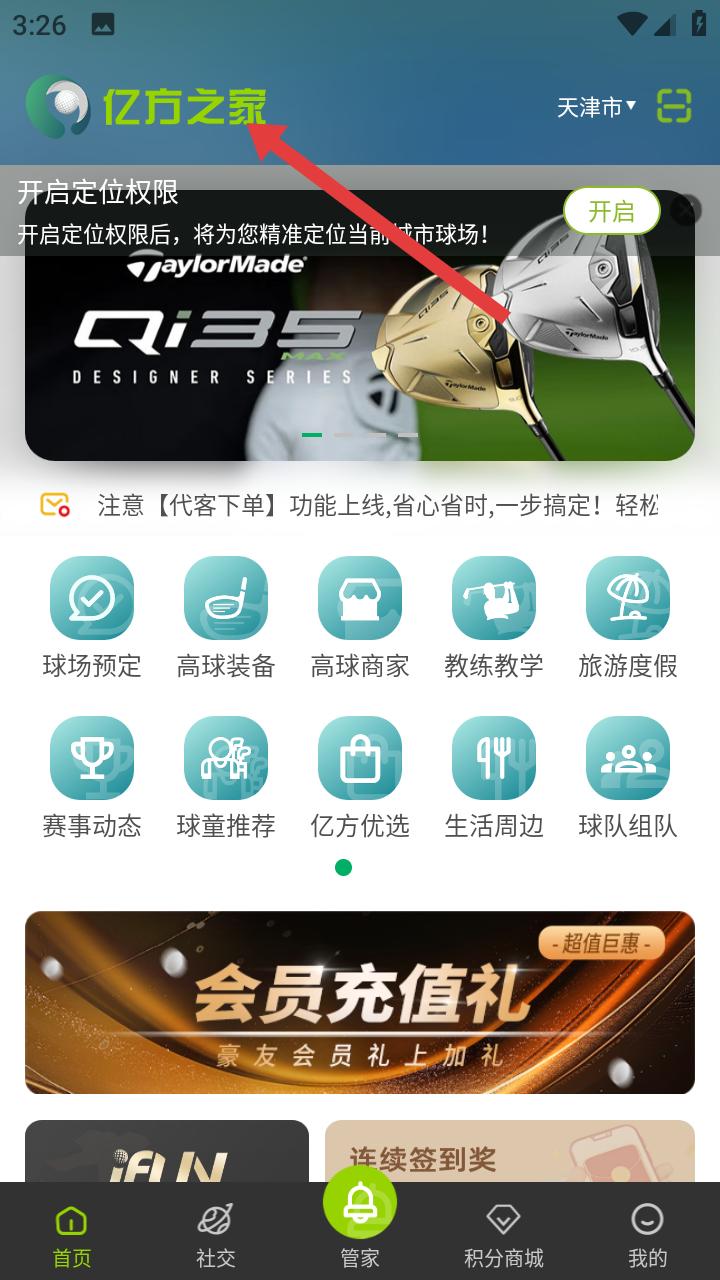Tap 开启 to enable location permission
This screenshot has height=1280, width=720.
611,211
